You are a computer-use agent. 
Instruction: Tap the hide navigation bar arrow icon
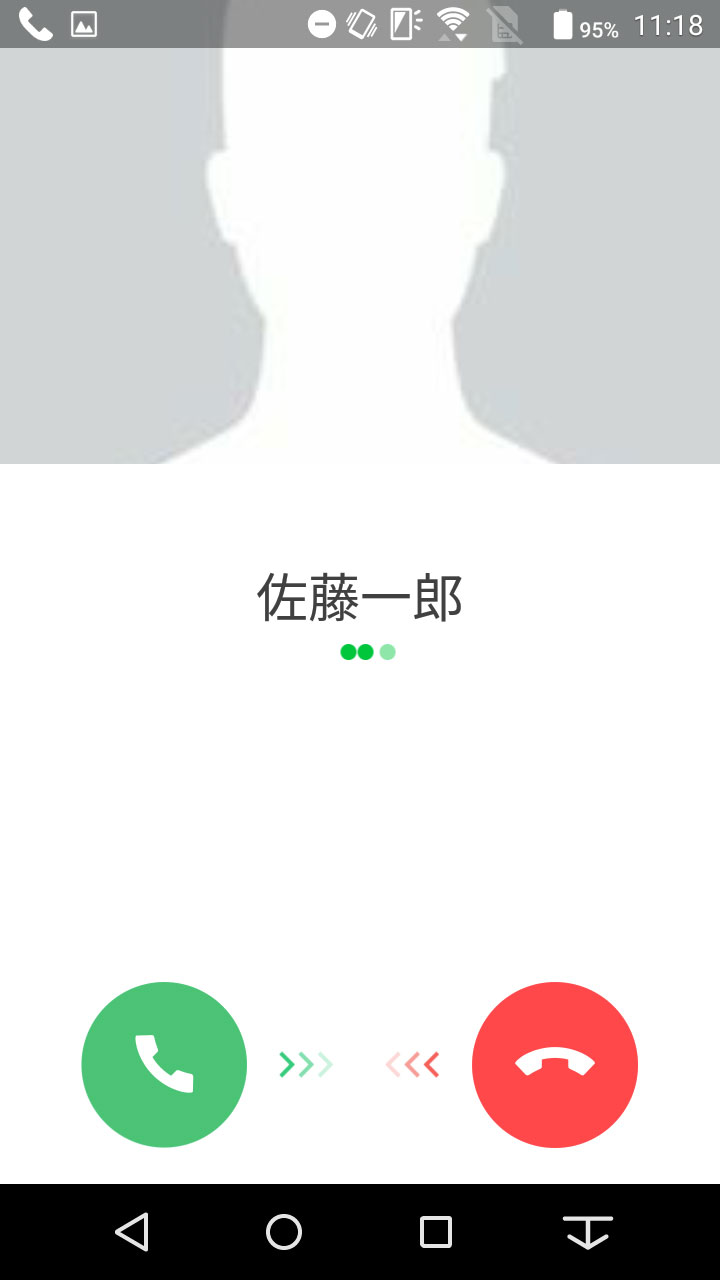(588, 1232)
